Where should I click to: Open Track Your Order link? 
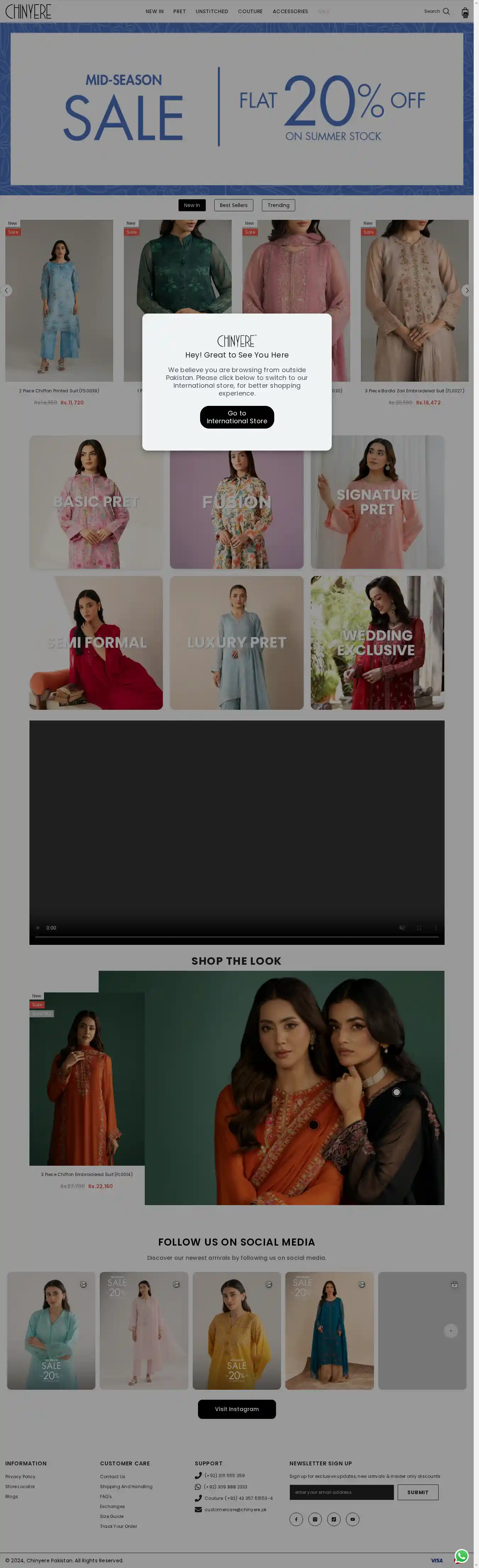pos(119,1526)
